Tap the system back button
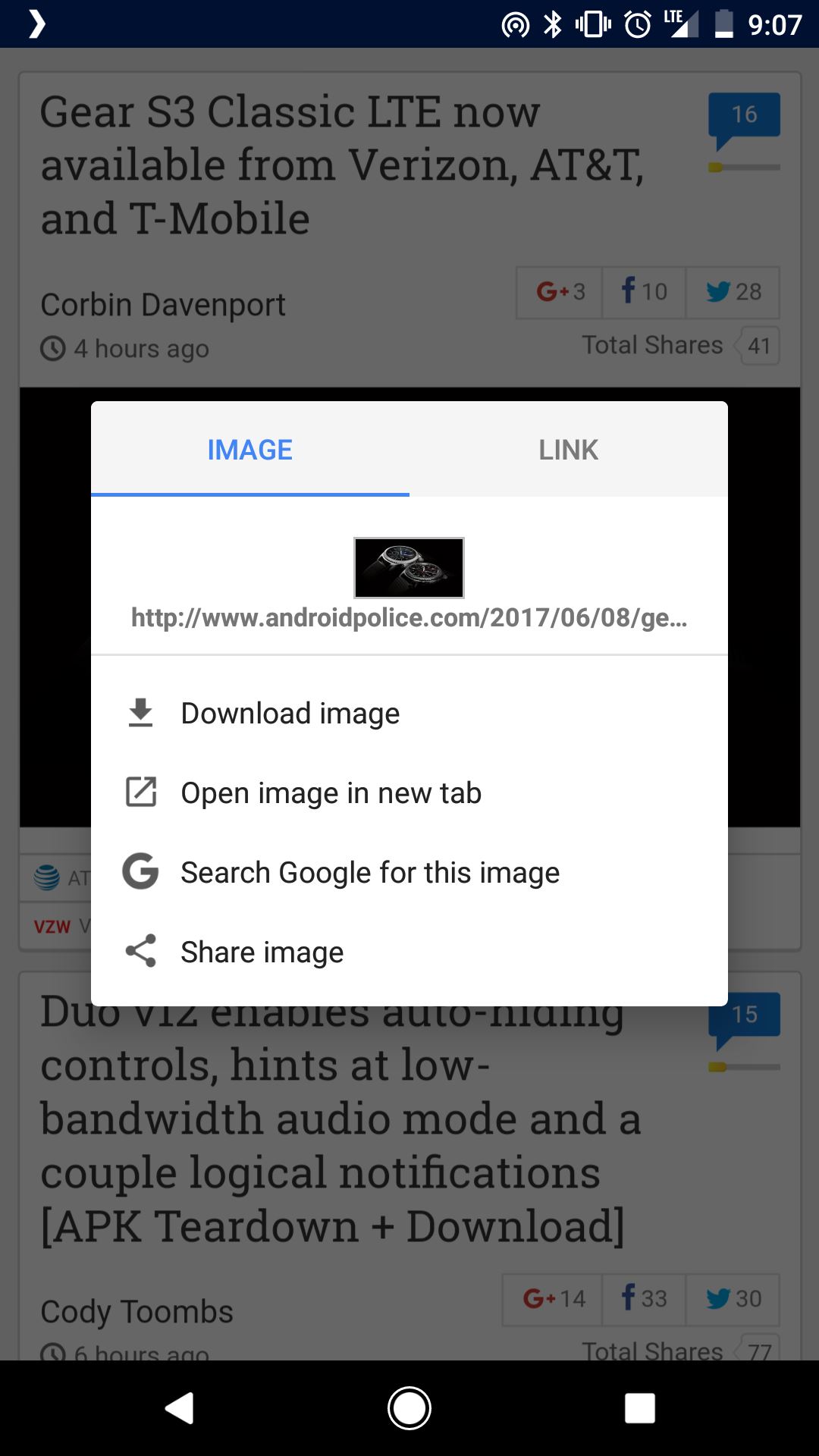The image size is (819, 1456). tap(180, 1408)
